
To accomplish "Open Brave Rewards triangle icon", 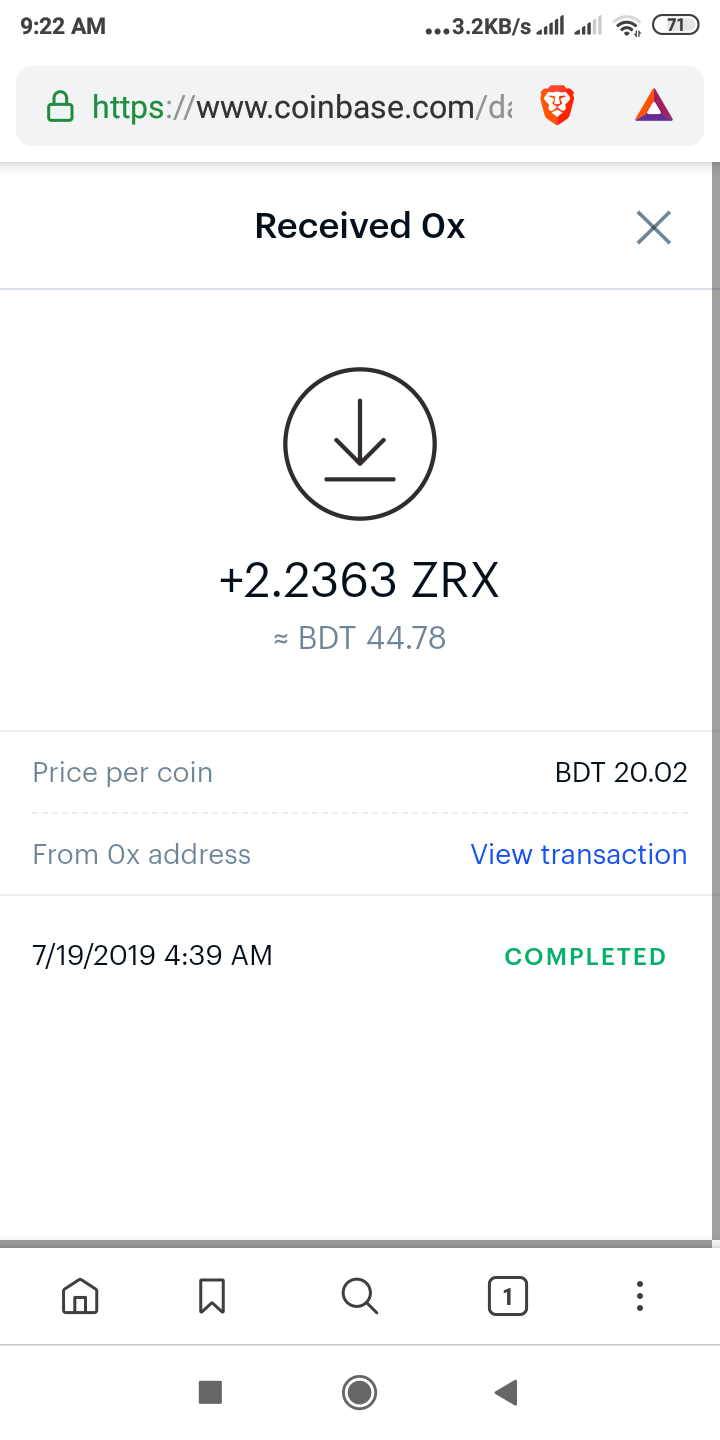I will (654, 106).
